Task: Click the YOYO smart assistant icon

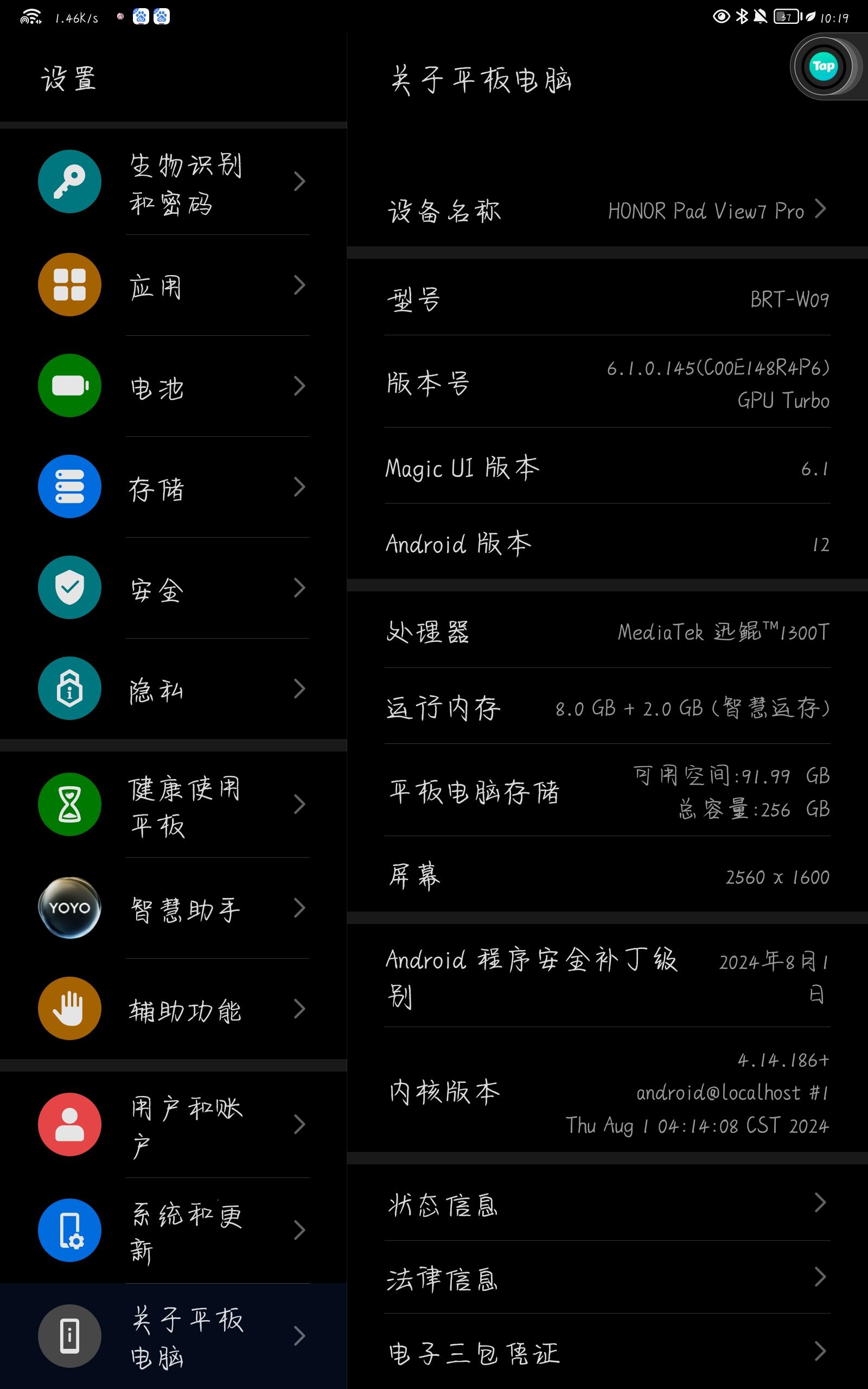Action: click(69, 908)
